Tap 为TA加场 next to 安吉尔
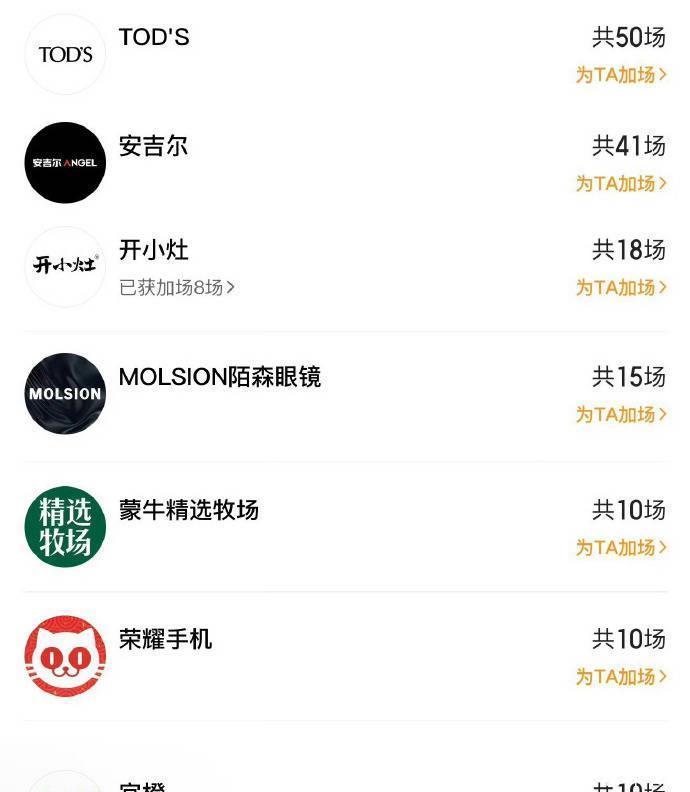690x792 pixels. coord(620,184)
